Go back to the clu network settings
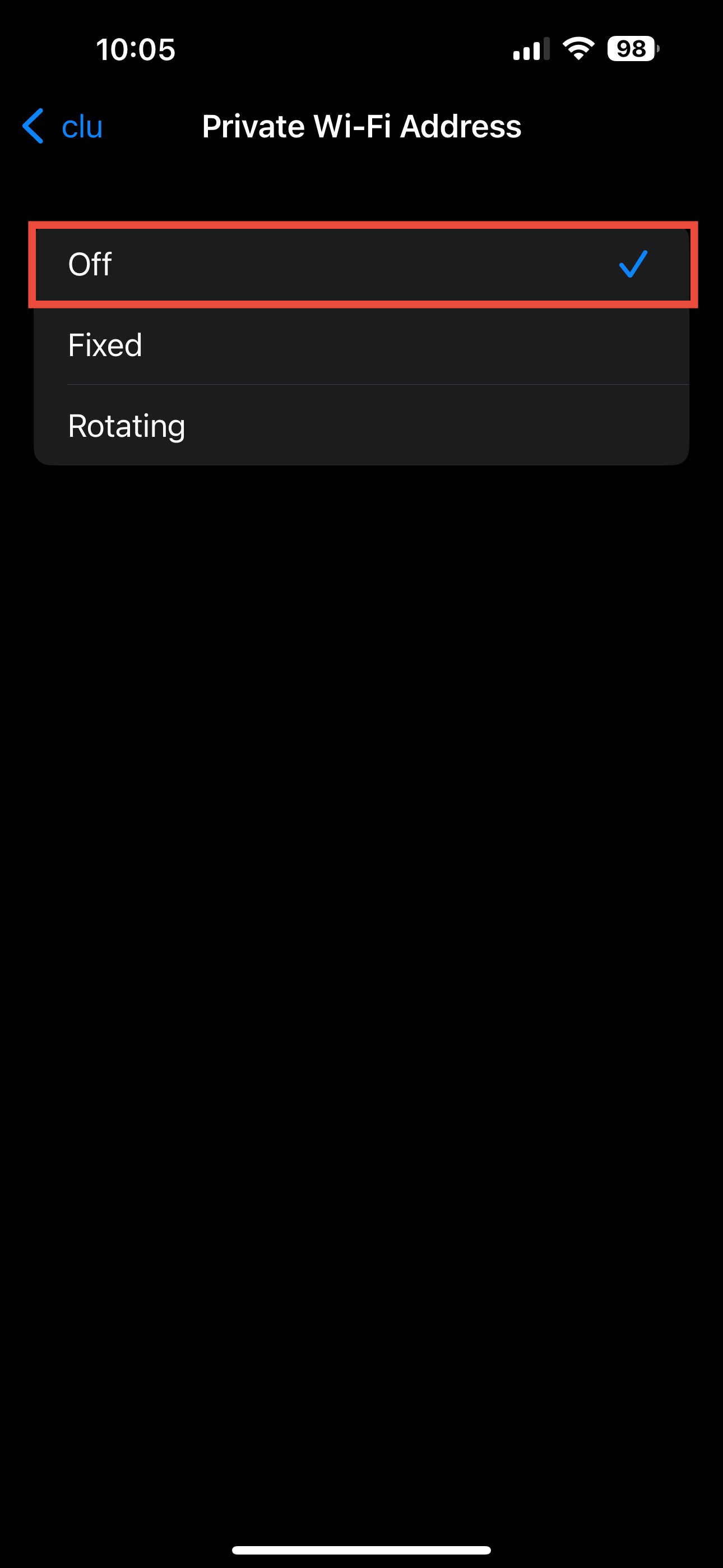This screenshot has width=723, height=1568. (62, 127)
